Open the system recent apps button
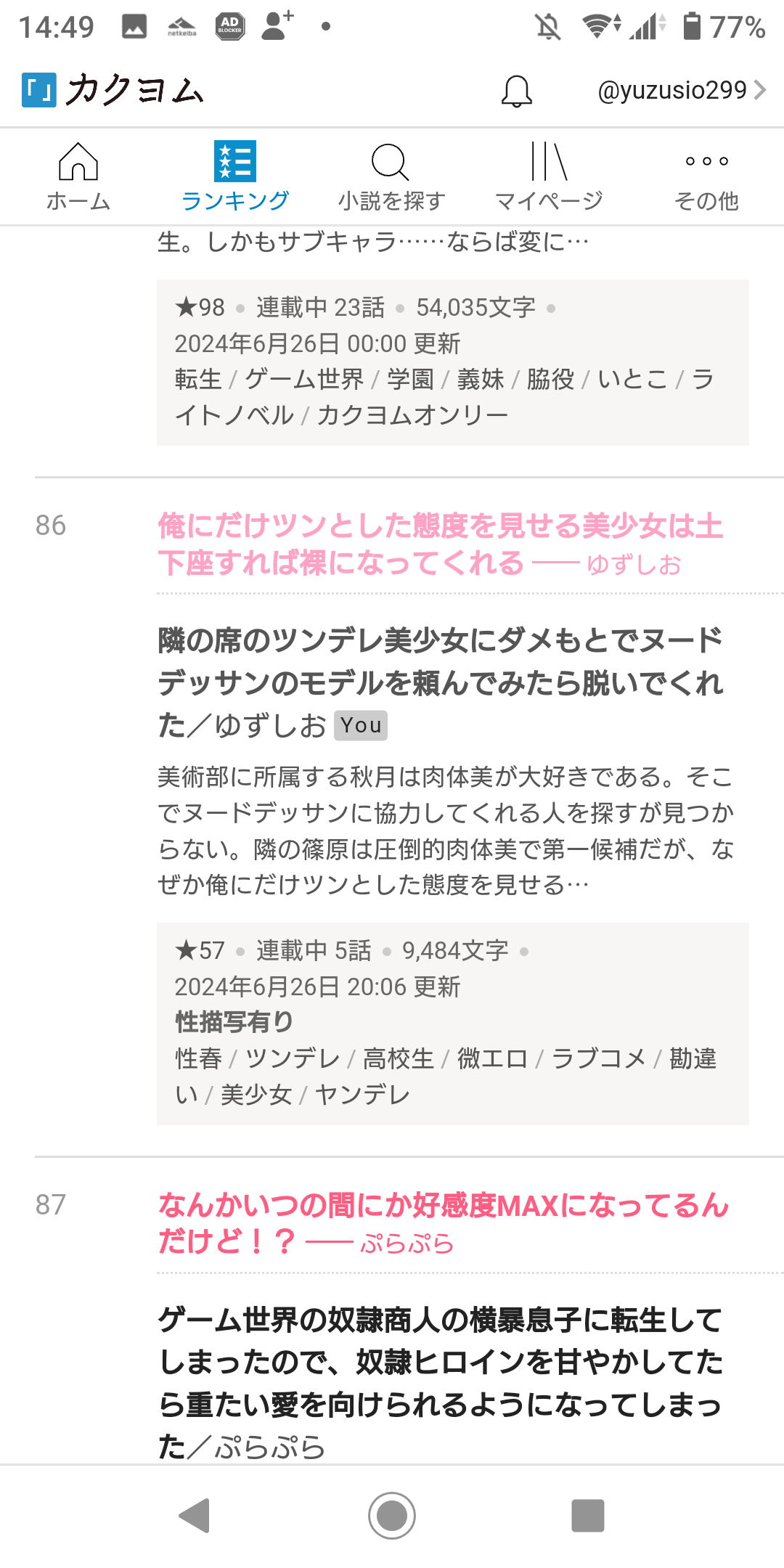 (587, 1516)
